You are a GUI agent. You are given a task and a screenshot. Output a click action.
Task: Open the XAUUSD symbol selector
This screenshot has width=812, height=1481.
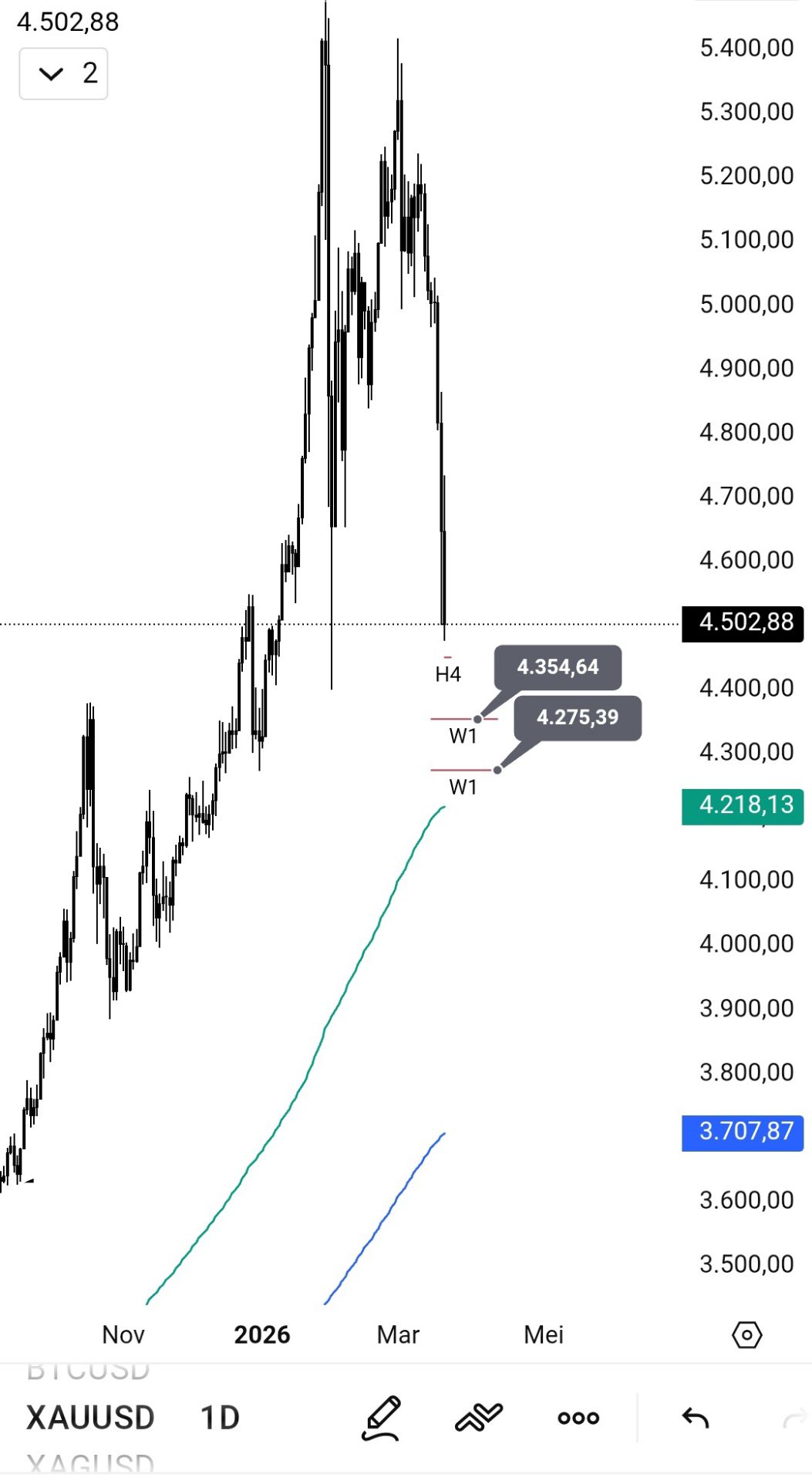click(90, 1418)
